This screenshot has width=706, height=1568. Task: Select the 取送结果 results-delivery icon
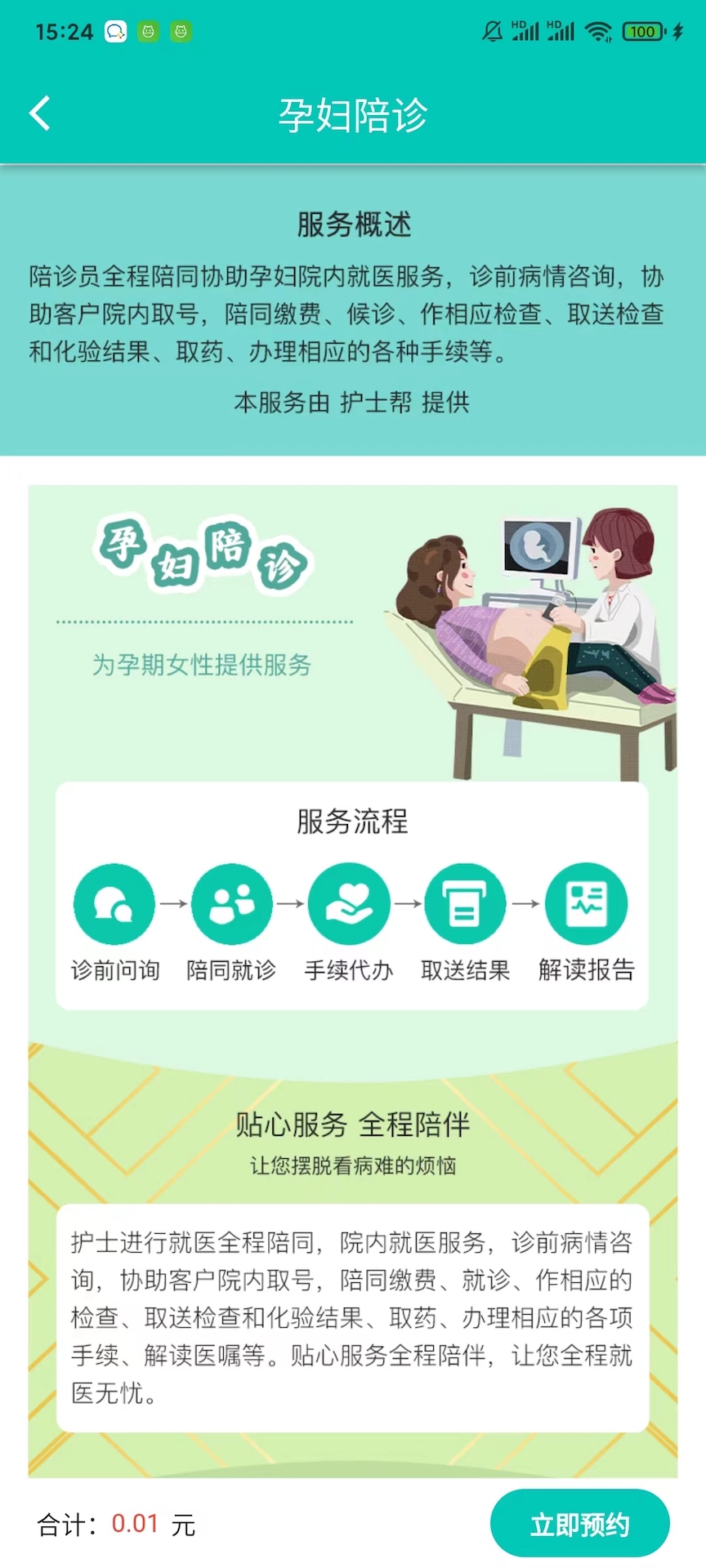(x=465, y=903)
